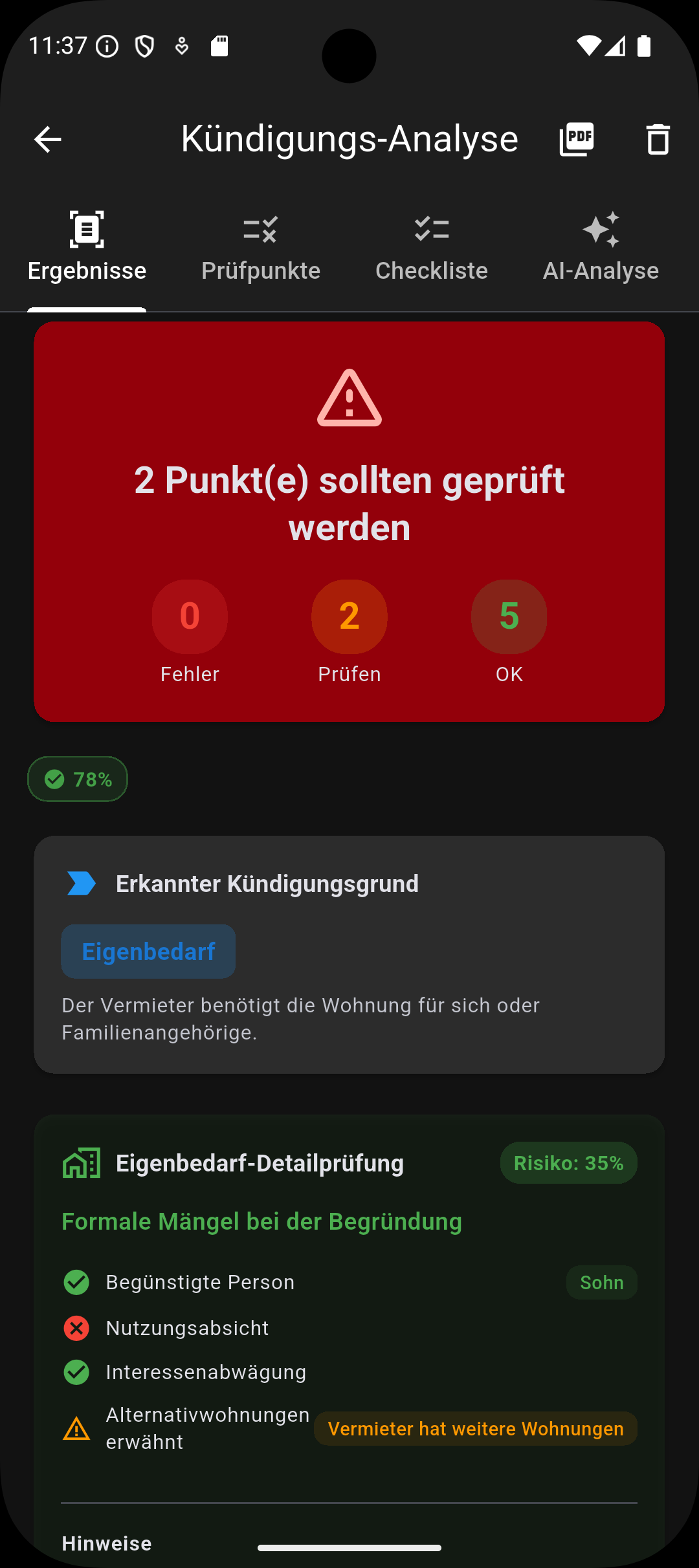Toggle the green check on Begünstigte Person
The image size is (699, 1568).
[x=77, y=1282]
